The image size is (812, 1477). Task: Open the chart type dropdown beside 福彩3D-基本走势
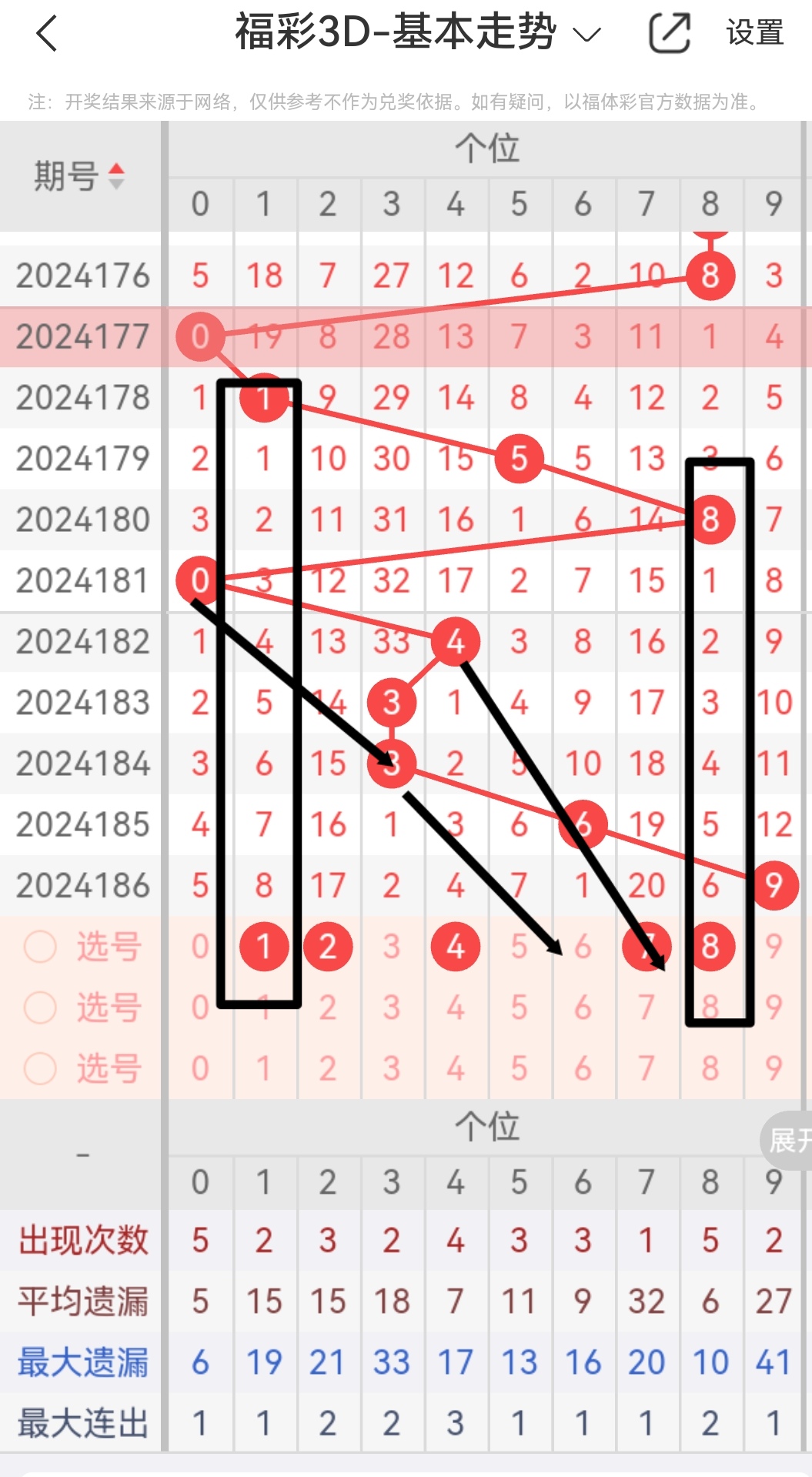[x=587, y=34]
